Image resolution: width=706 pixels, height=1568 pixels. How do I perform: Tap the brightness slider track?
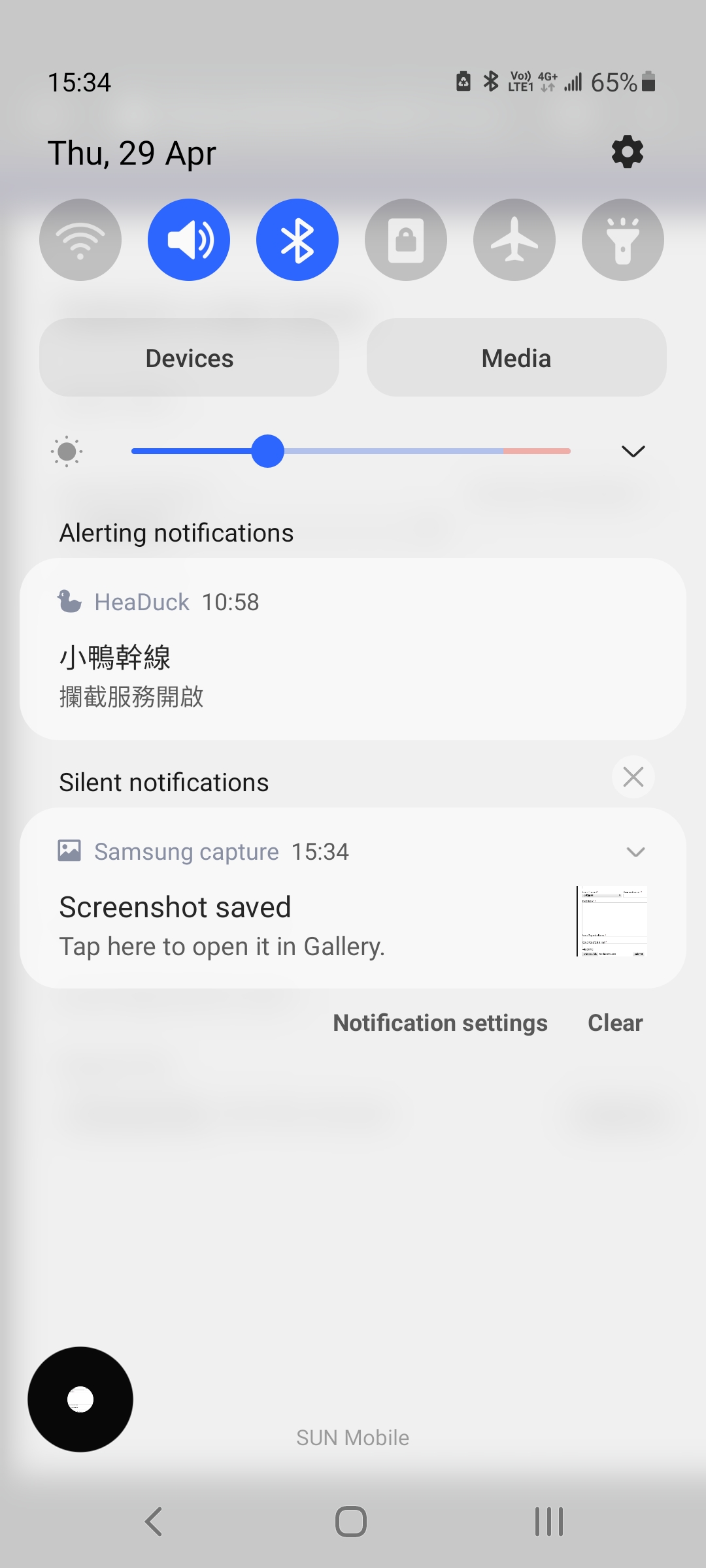351,451
